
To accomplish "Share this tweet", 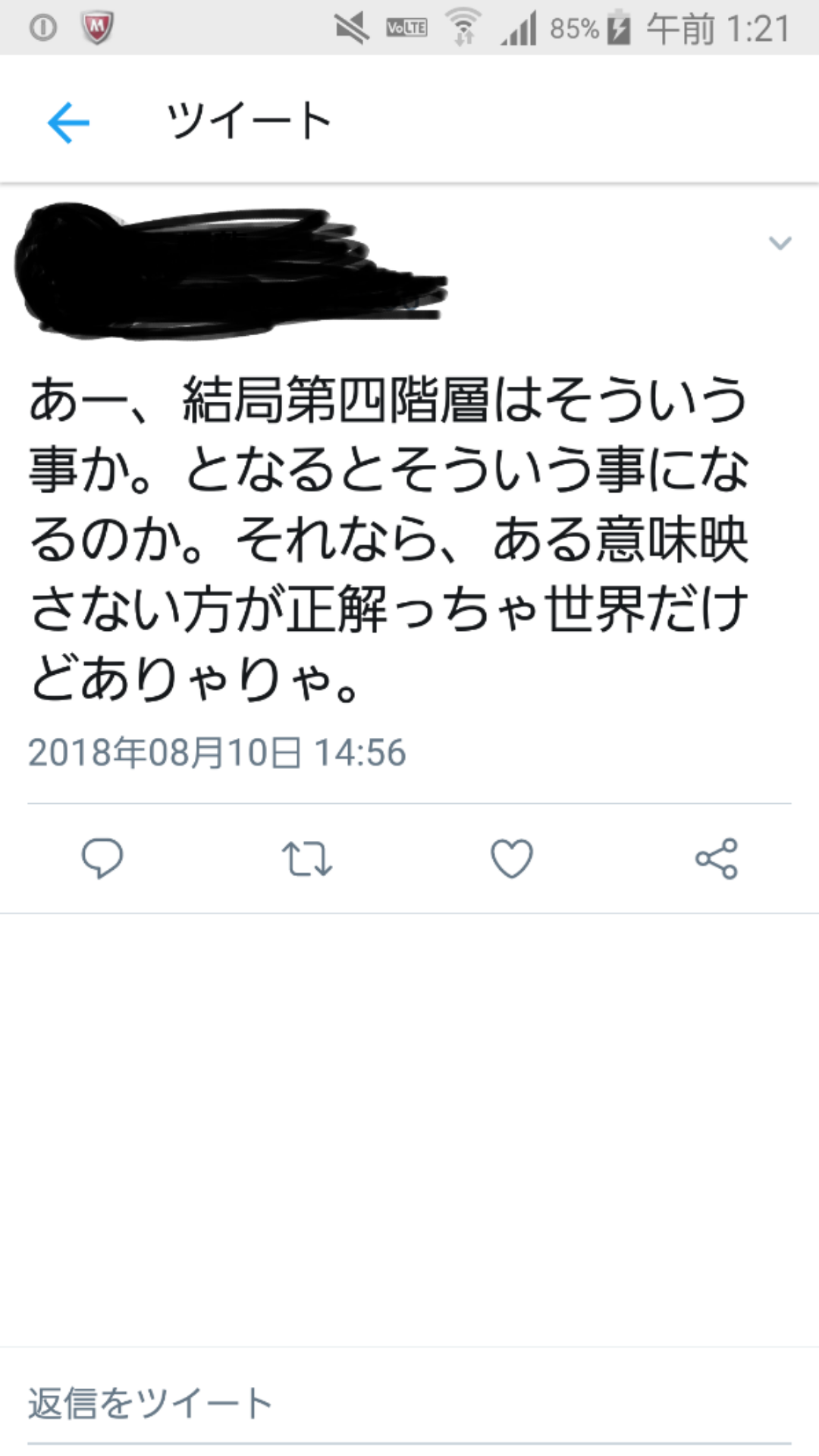I will 717,858.
